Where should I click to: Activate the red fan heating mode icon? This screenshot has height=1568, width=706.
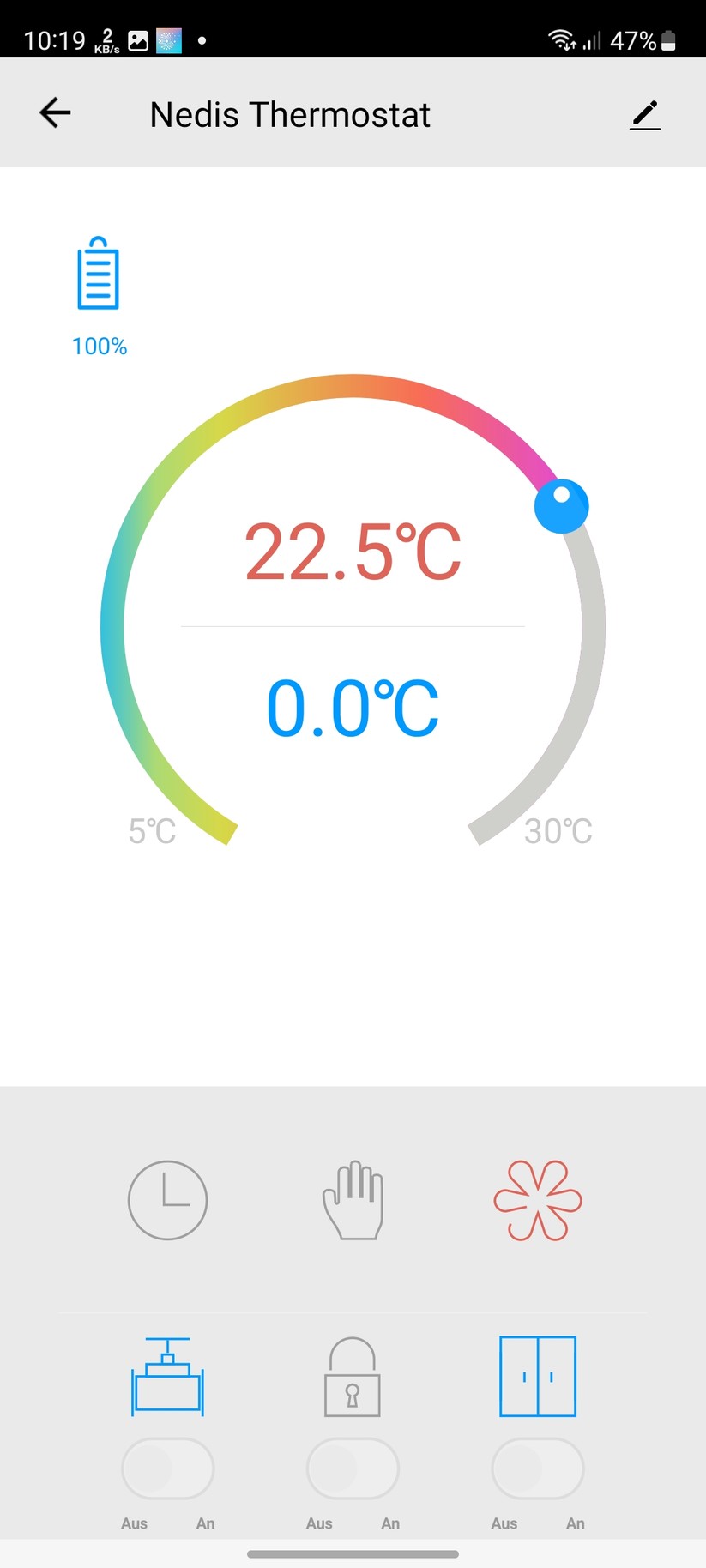click(537, 1200)
